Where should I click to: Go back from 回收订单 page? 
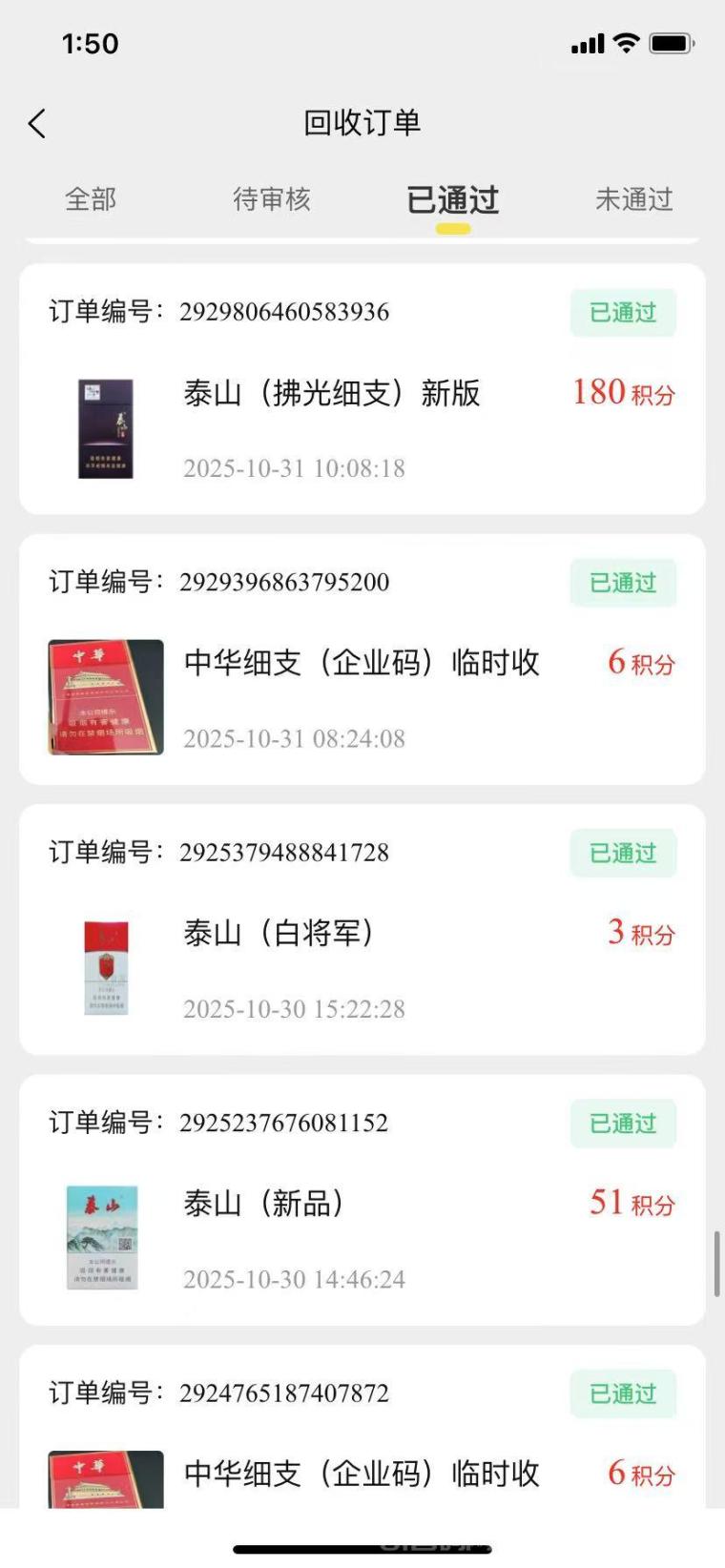tap(37, 123)
